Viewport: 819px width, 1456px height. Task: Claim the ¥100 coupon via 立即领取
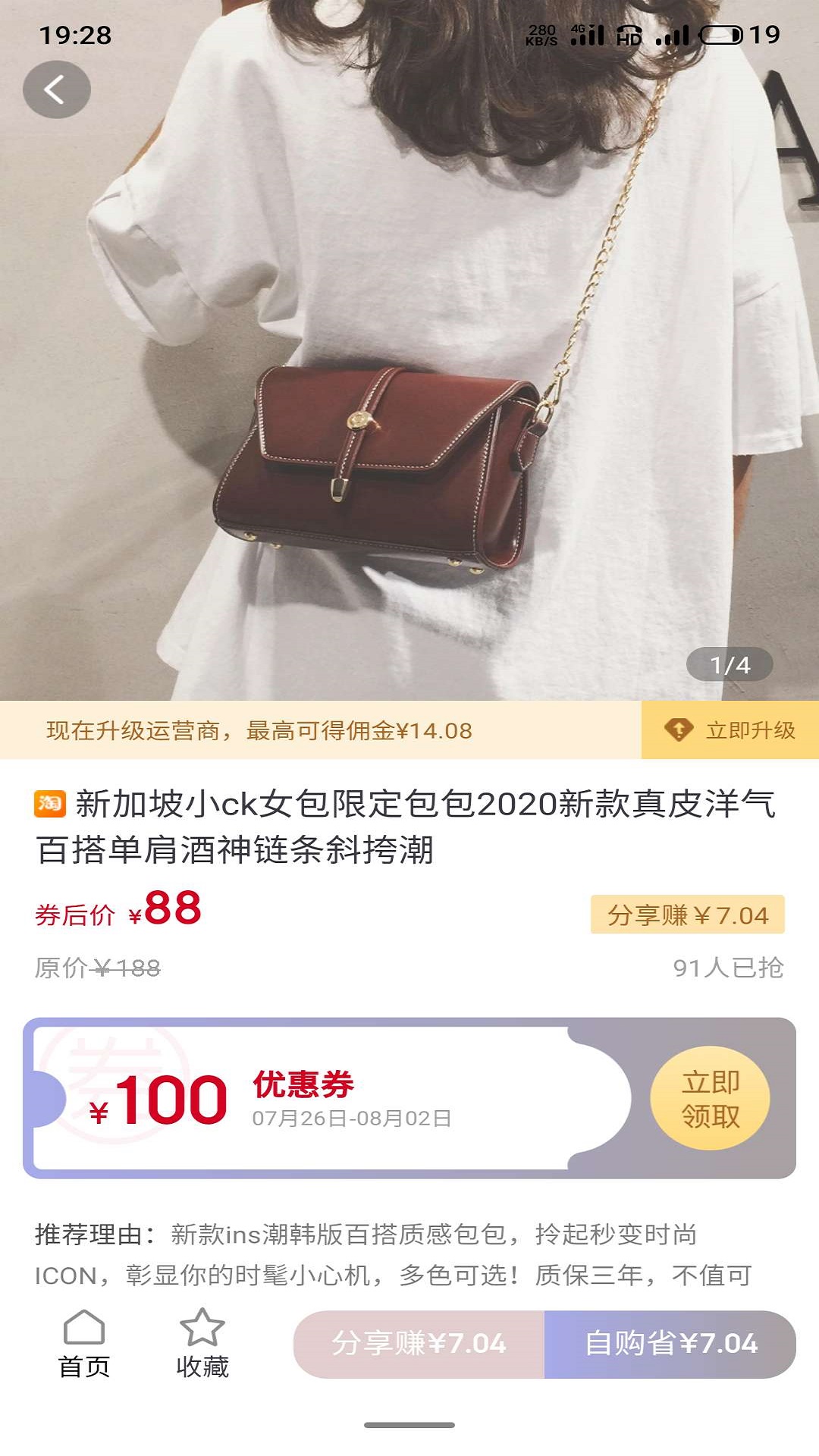pos(710,1099)
